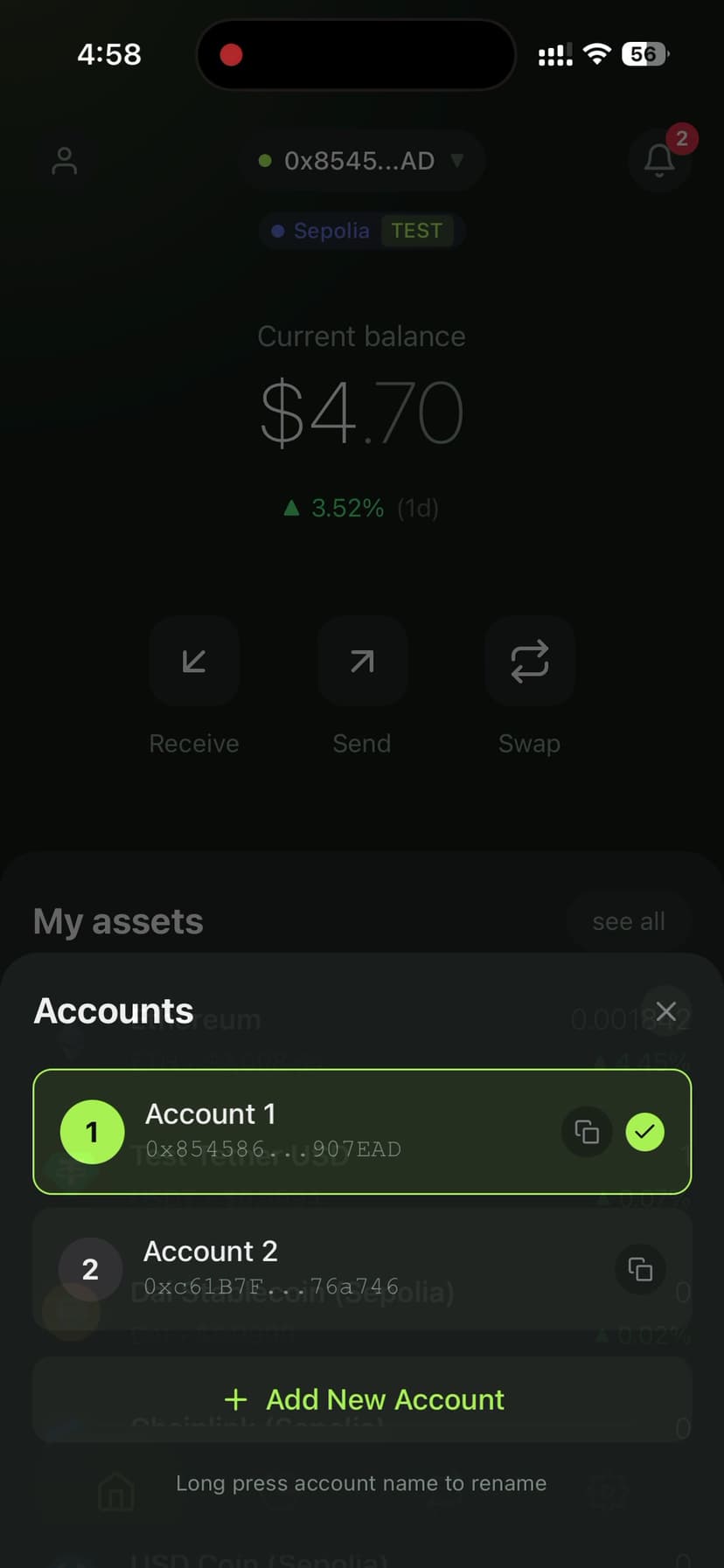Tap the Sepolia TEST network badge

[361, 230]
